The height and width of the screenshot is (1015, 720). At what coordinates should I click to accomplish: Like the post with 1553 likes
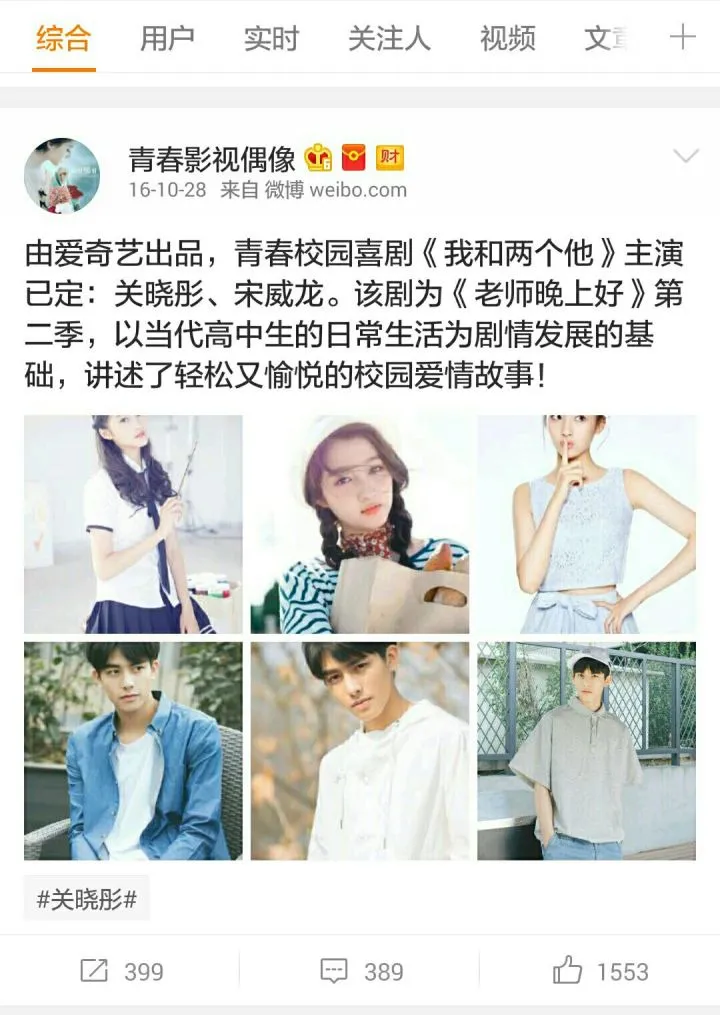pyautogui.click(x=600, y=971)
